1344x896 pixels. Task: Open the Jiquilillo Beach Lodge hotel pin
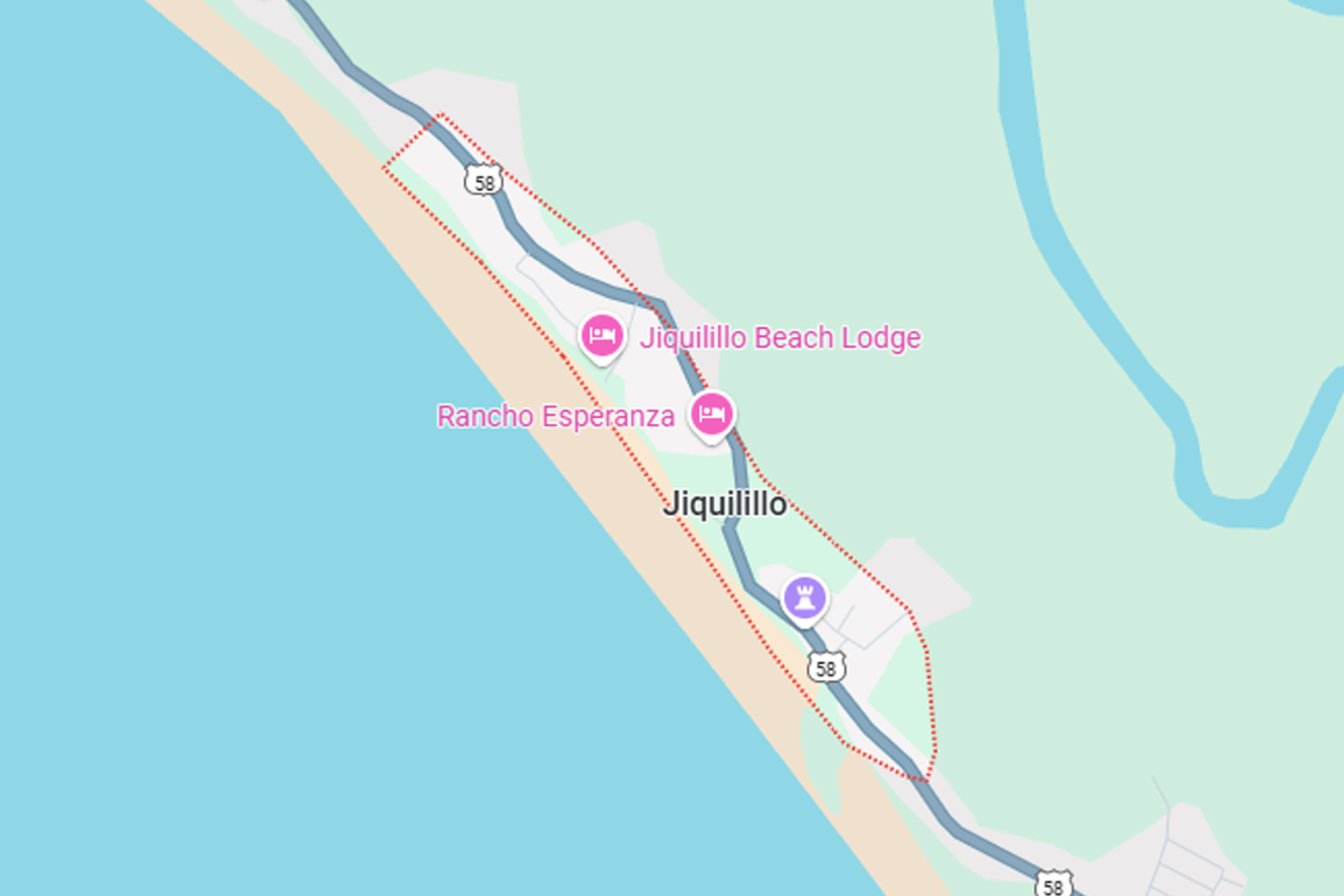[x=602, y=337]
